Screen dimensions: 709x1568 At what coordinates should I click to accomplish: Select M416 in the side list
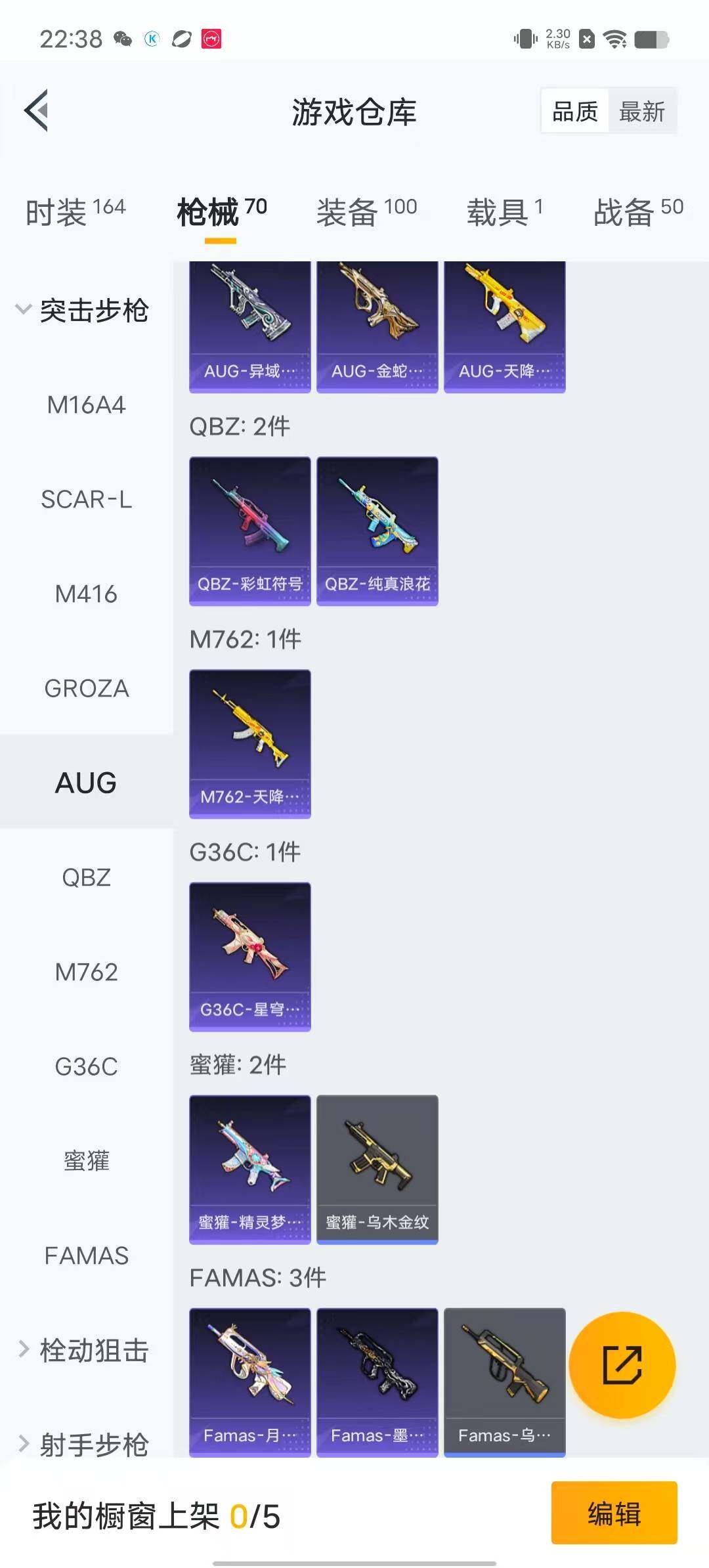(86, 594)
